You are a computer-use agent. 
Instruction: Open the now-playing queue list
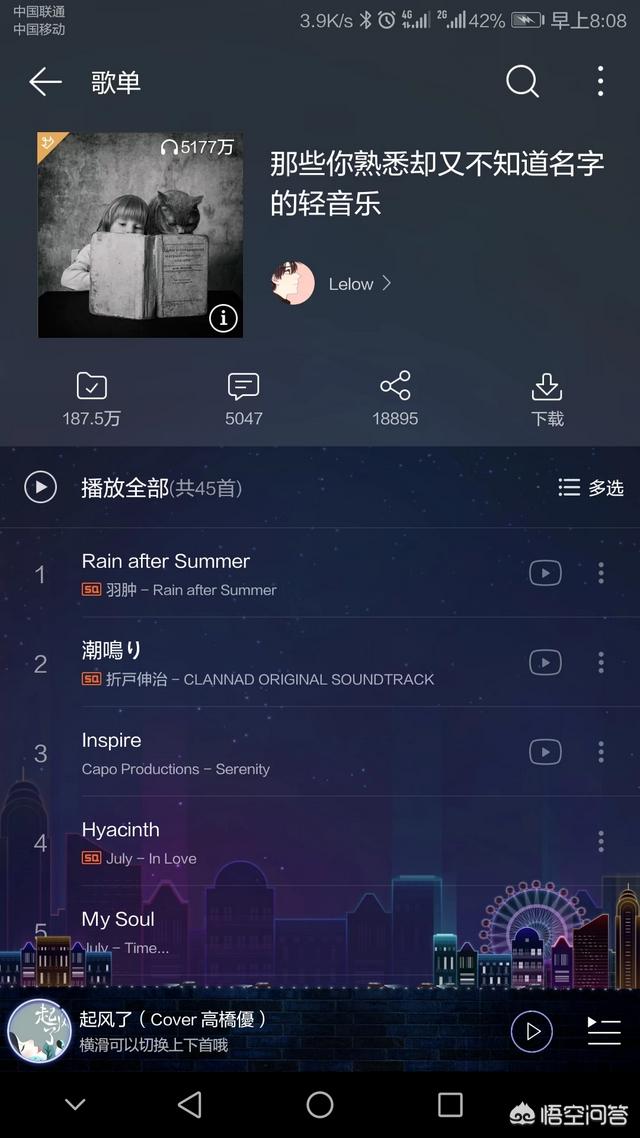point(604,1031)
